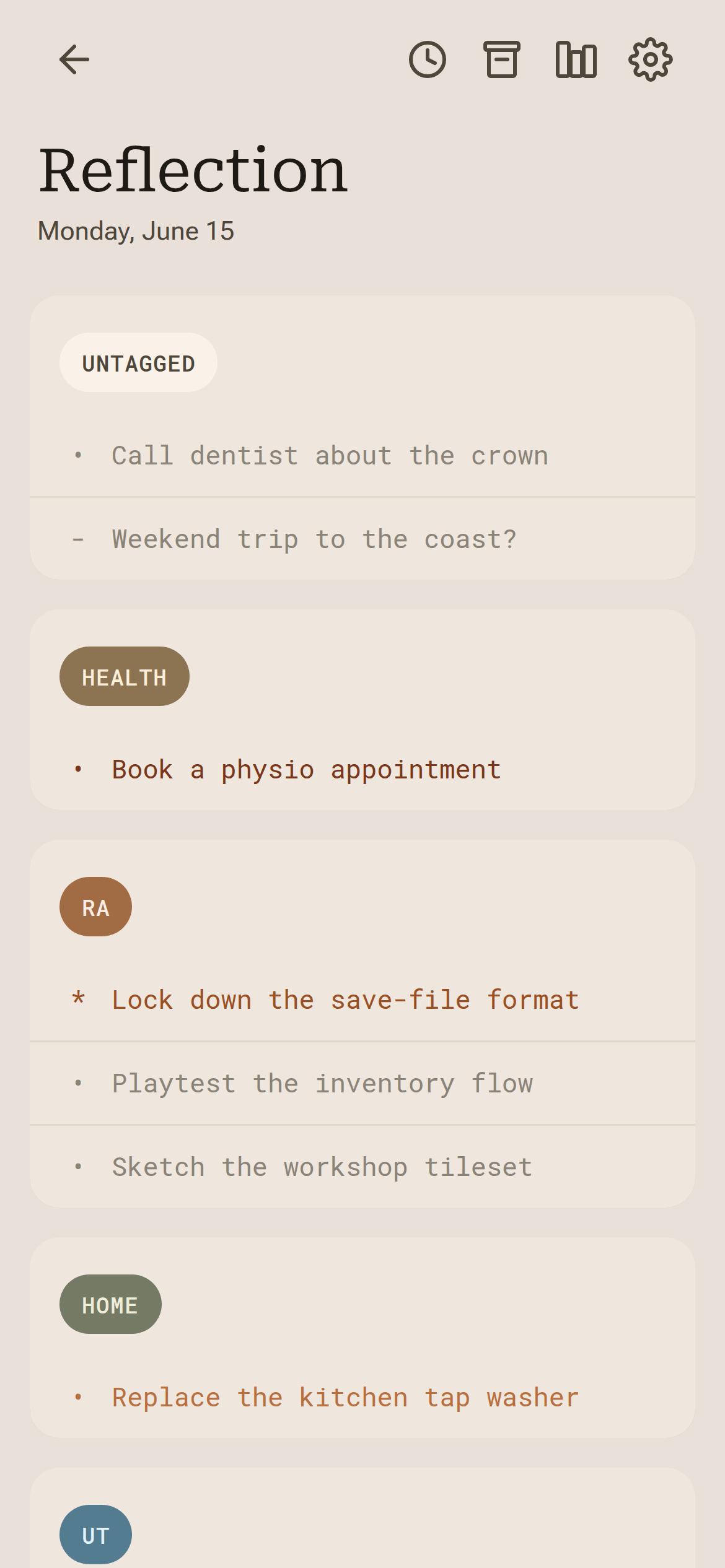Tap the UT tag chip
Viewport: 725px width, 1568px height.
pyautogui.click(x=95, y=1535)
